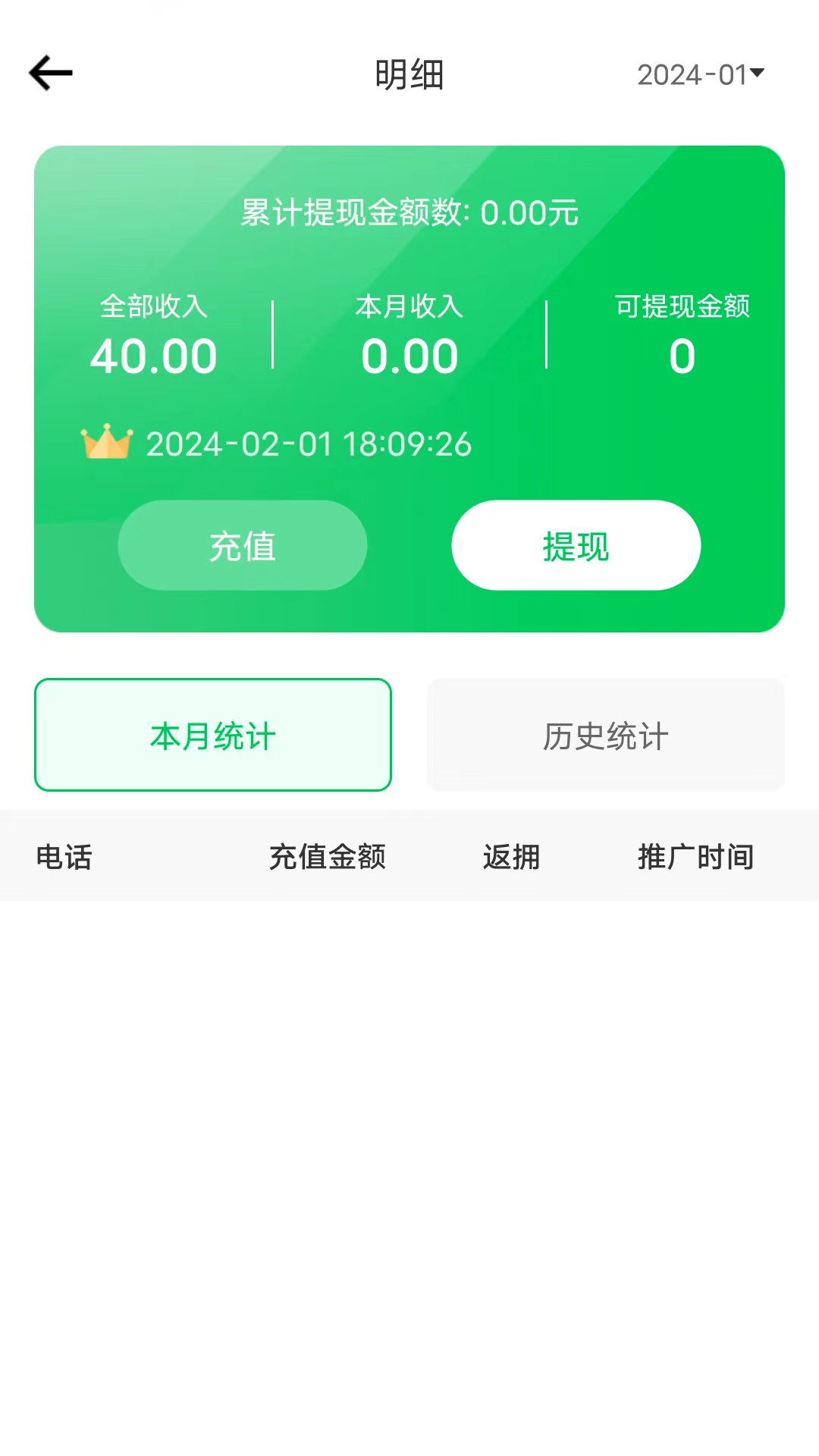Click the 40.00 income number
The height and width of the screenshot is (1456, 819).
tap(154, 354)
